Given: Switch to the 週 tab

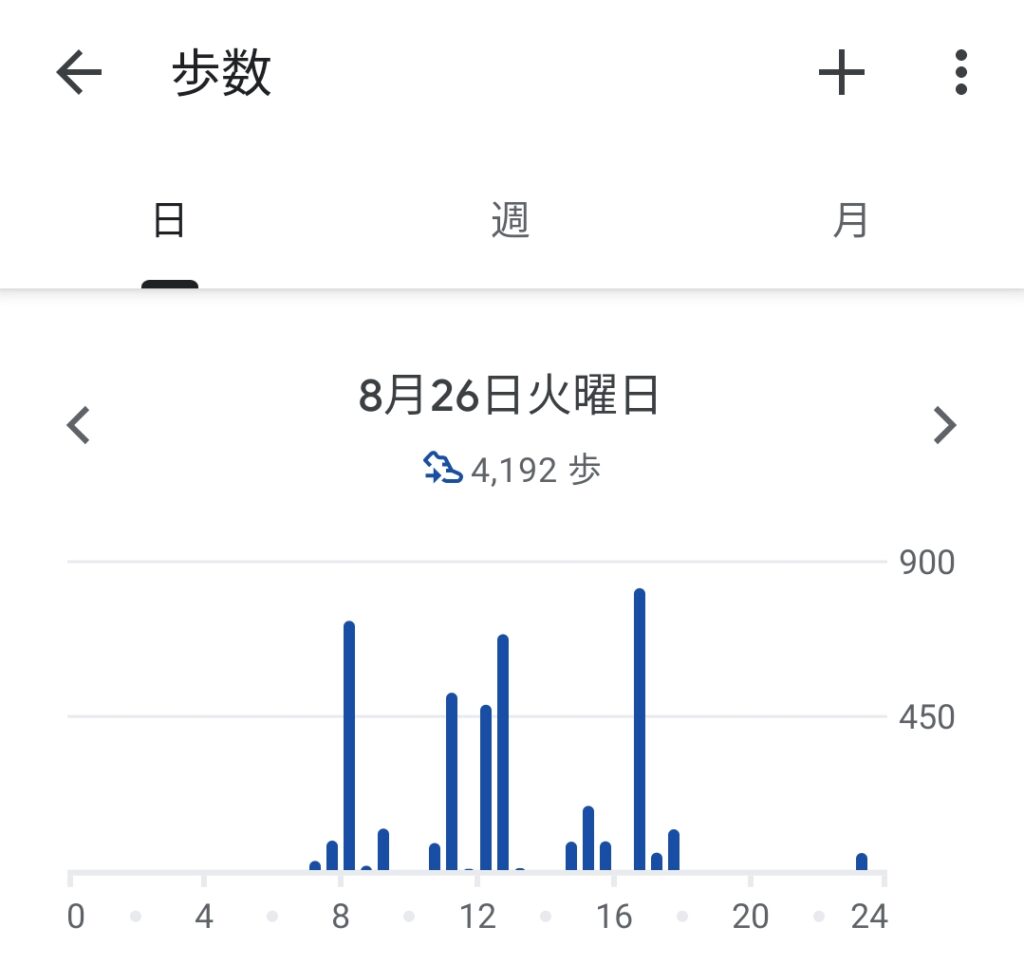Looking at the screenshot, I should pyautogui.click(x=510, y=220).
